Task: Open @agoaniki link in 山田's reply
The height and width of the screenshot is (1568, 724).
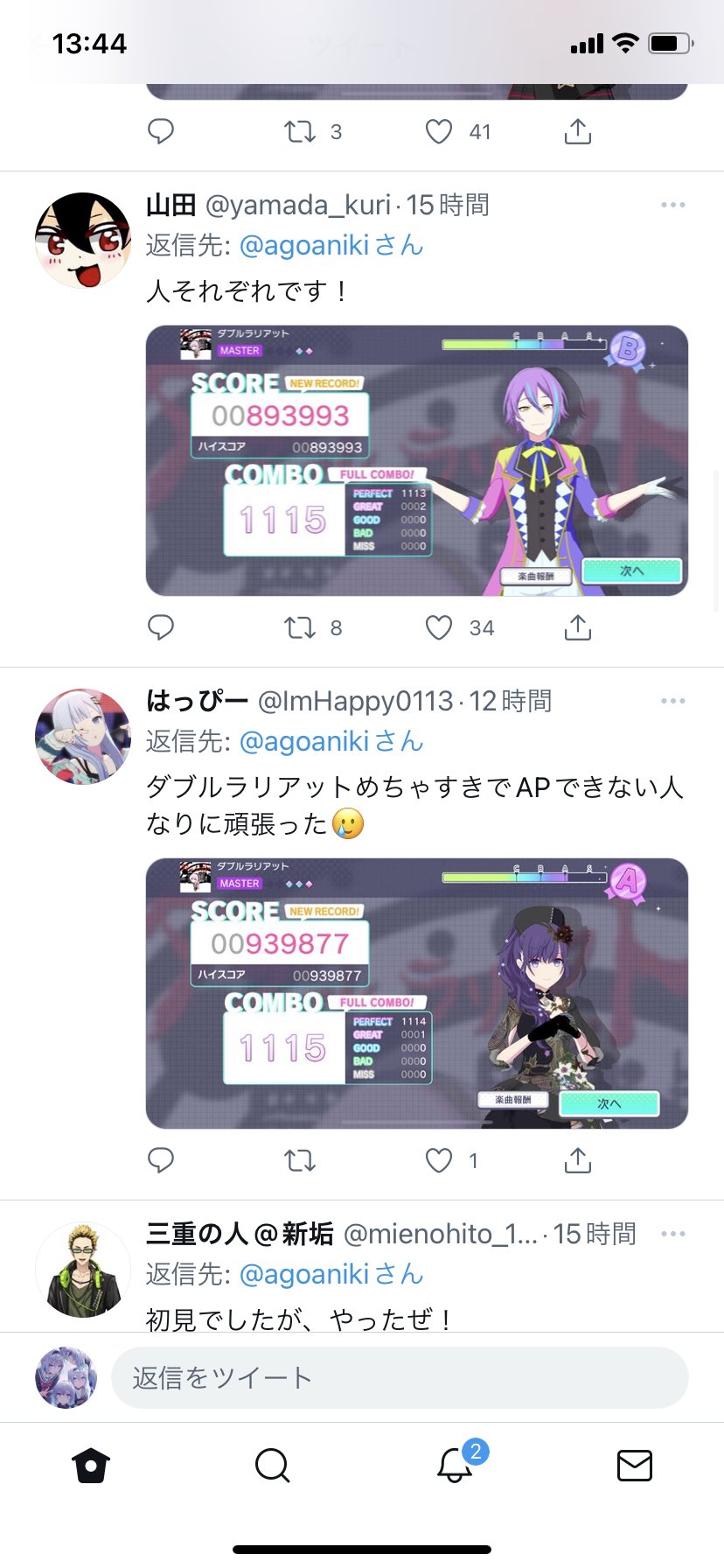Action: click(x=303, y=245)
